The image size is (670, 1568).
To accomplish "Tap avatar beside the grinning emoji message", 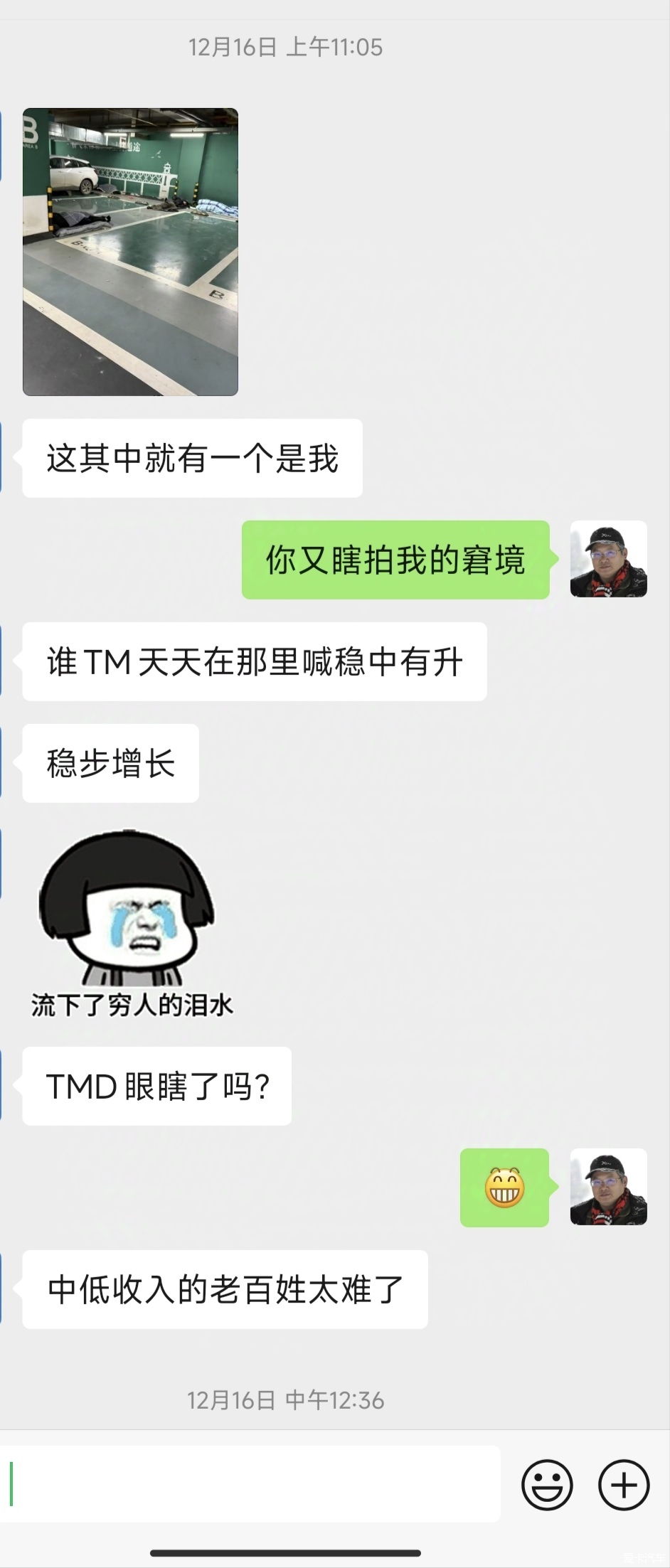I will pos(608,1187).
